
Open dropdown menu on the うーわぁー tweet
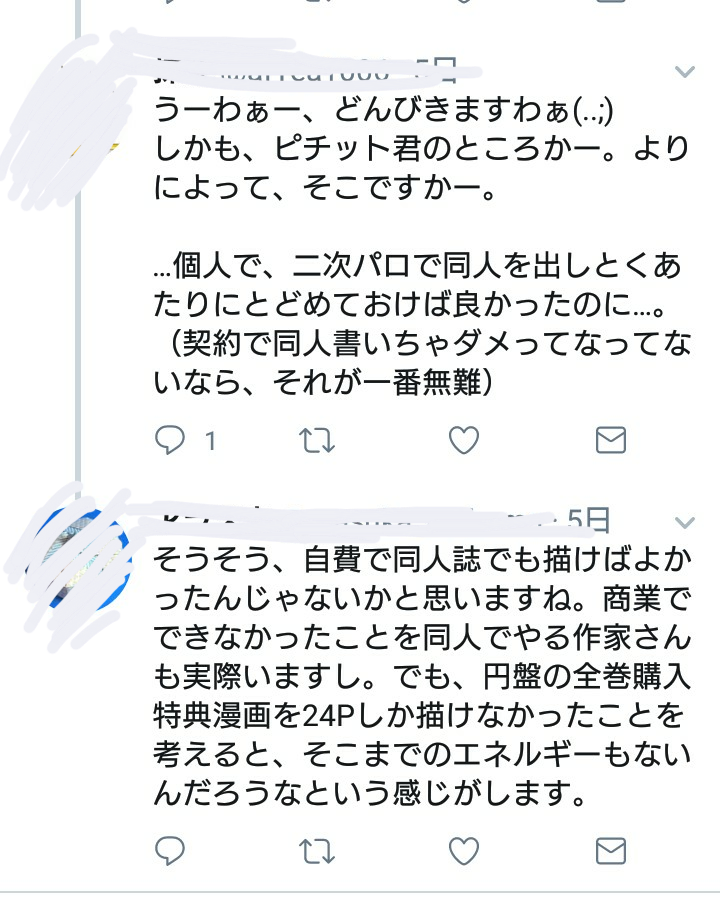(685, 72)
